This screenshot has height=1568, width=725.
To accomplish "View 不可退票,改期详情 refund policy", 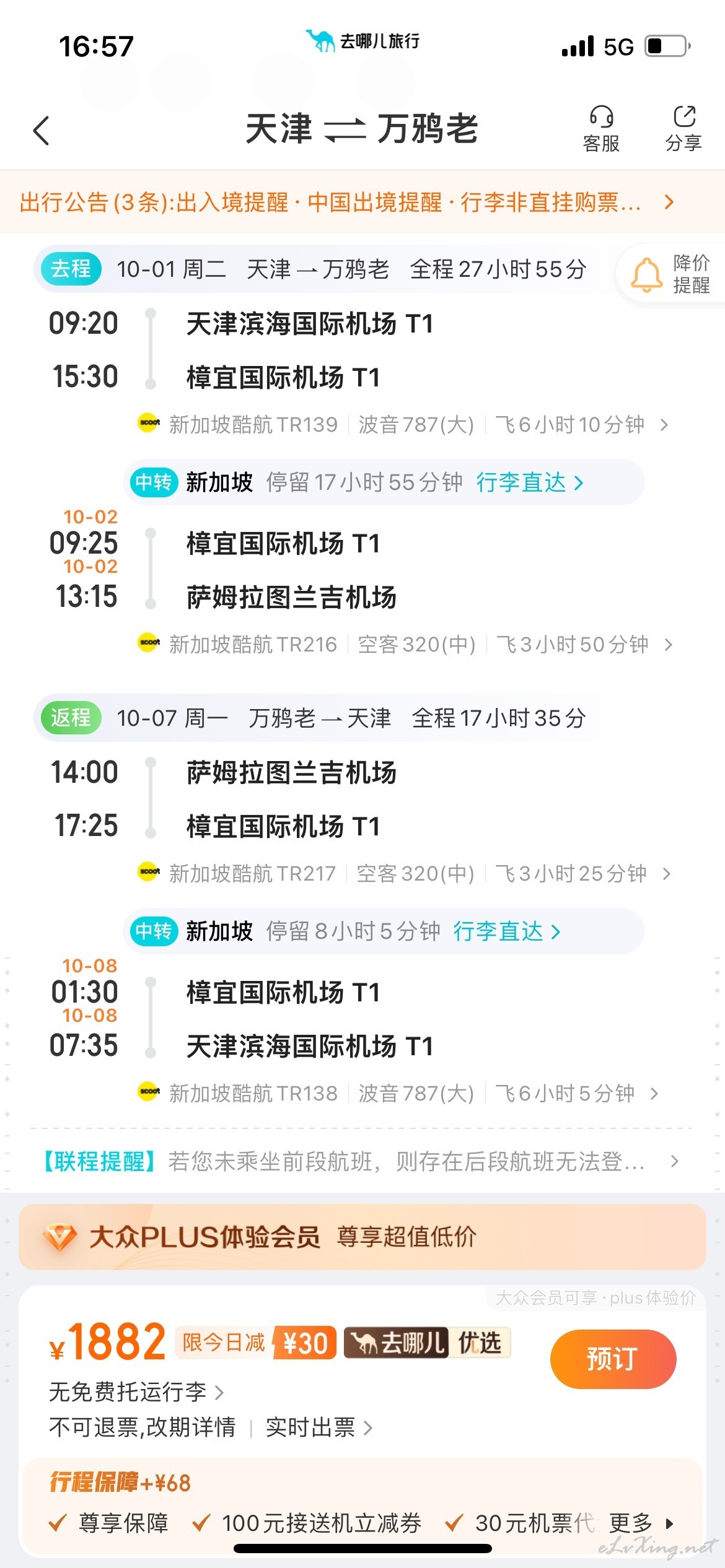I will coord(143,1427).
